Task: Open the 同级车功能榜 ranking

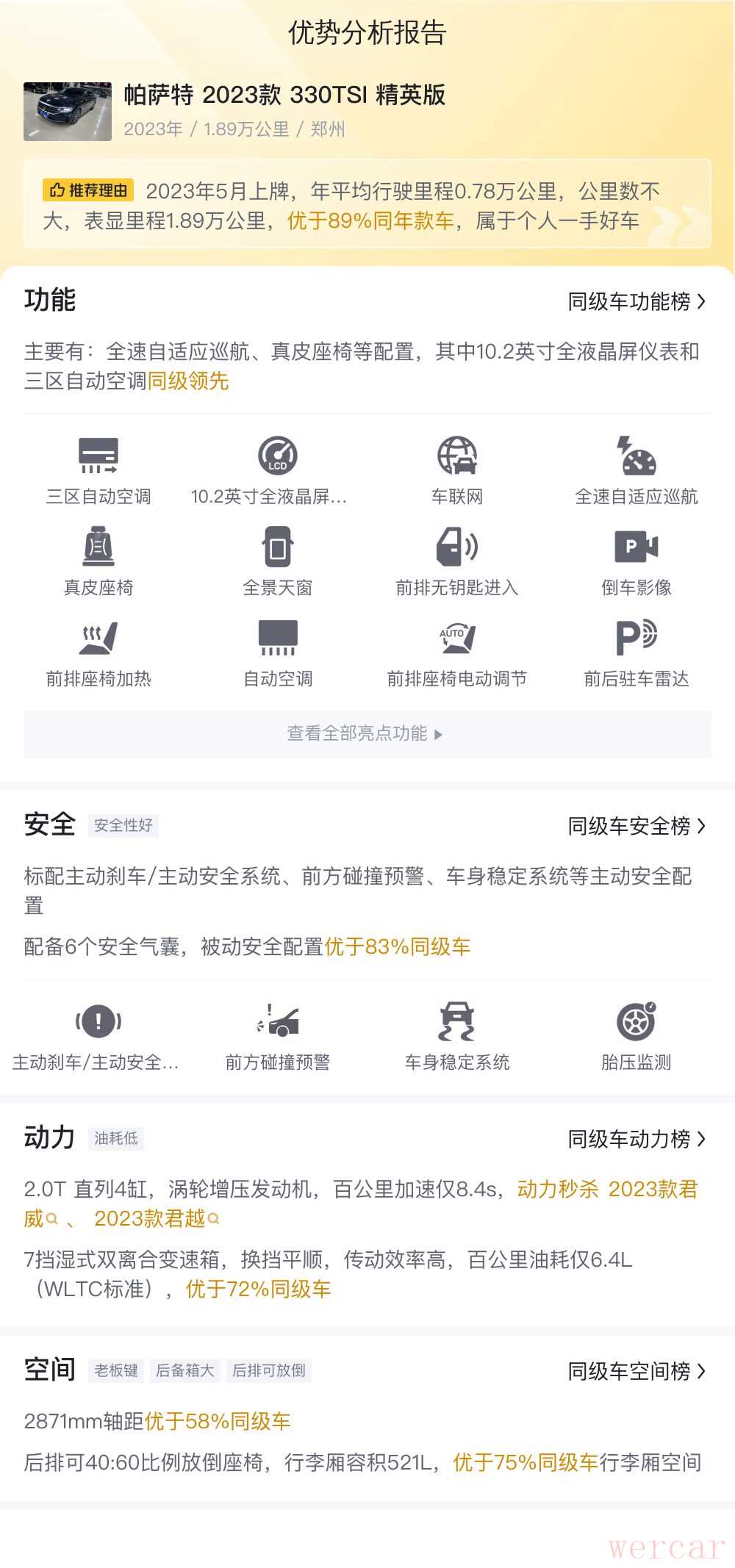Action: [x=636, y=301]
